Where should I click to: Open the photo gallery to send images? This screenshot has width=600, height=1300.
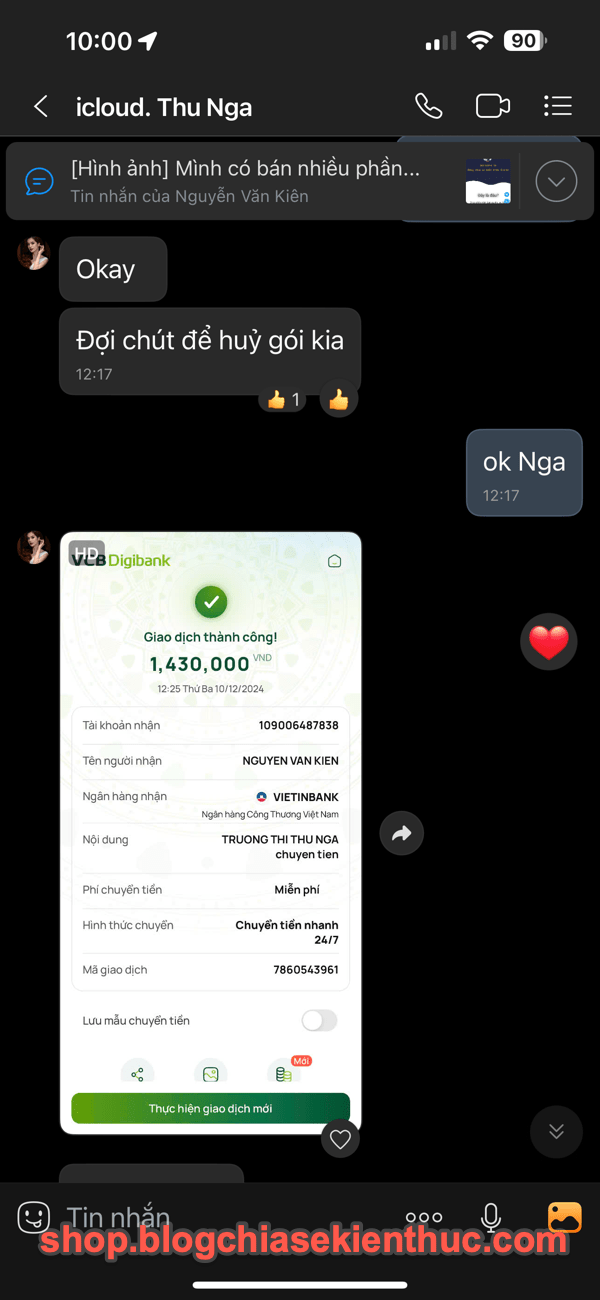pyautogui.click(x=565, y=1217)
